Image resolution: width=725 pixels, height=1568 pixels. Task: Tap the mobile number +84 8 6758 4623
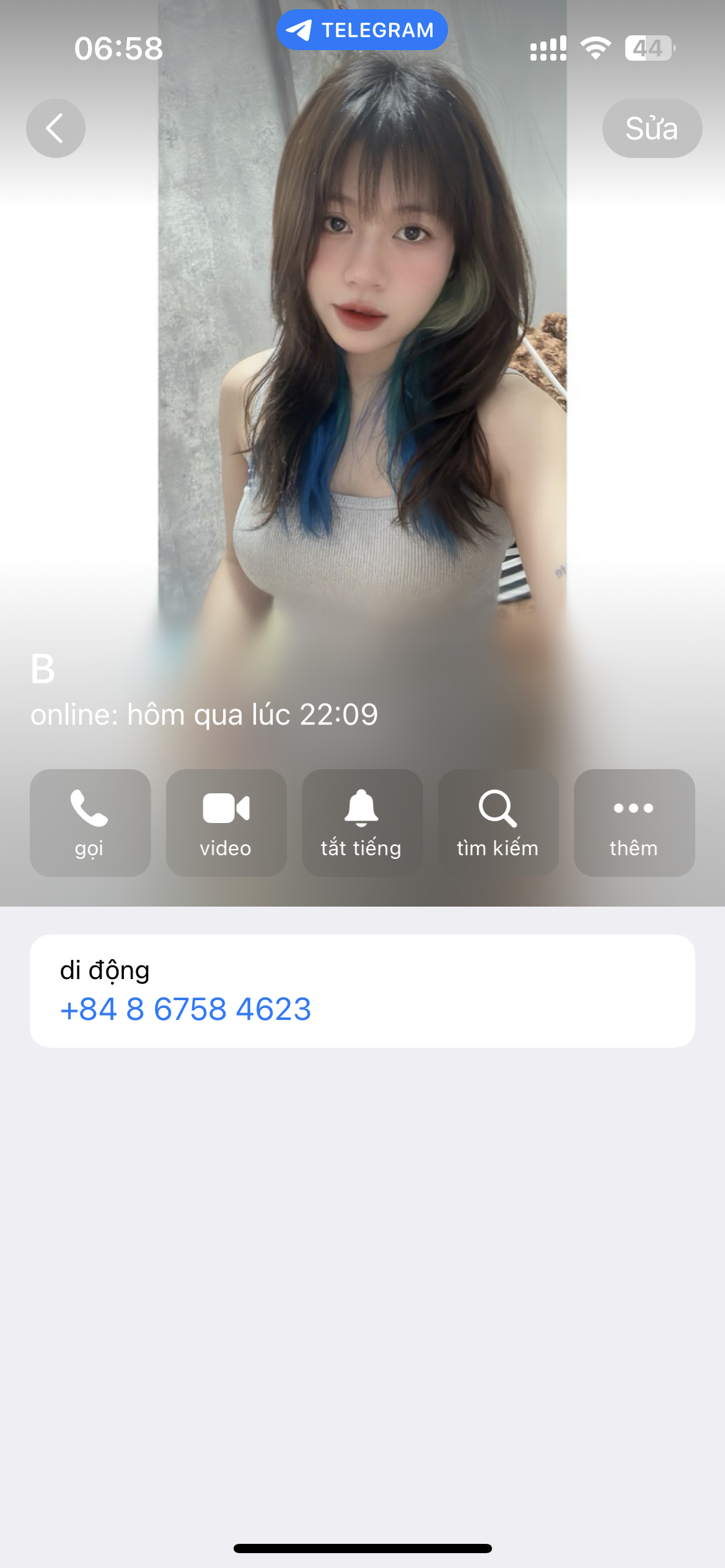(186, 1009)
